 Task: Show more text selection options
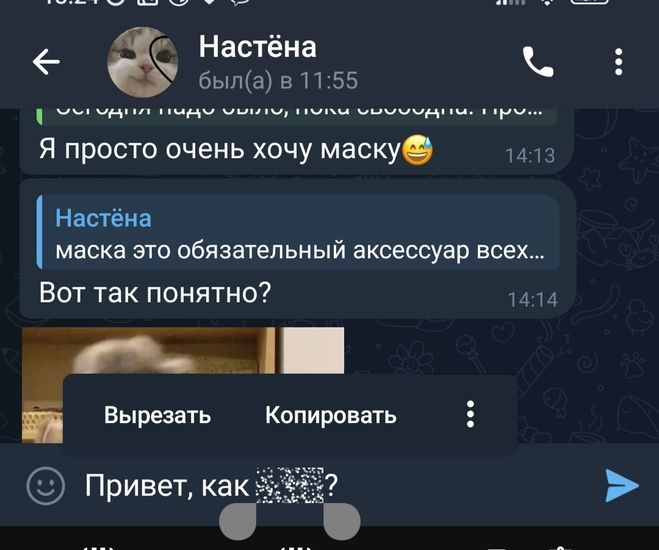(x=470, y=415)
